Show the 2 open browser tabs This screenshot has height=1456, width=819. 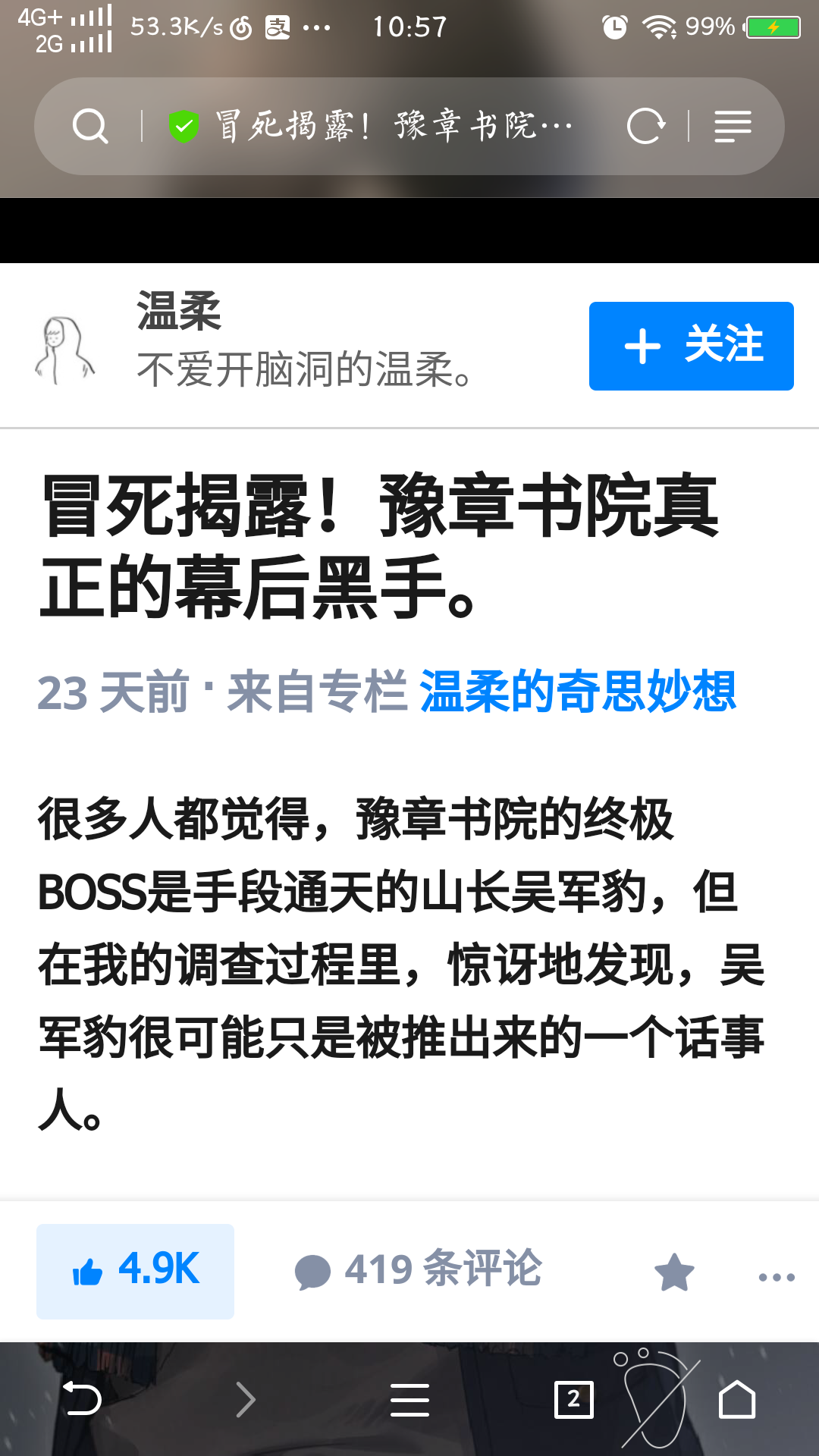(x=574, y=1399)
